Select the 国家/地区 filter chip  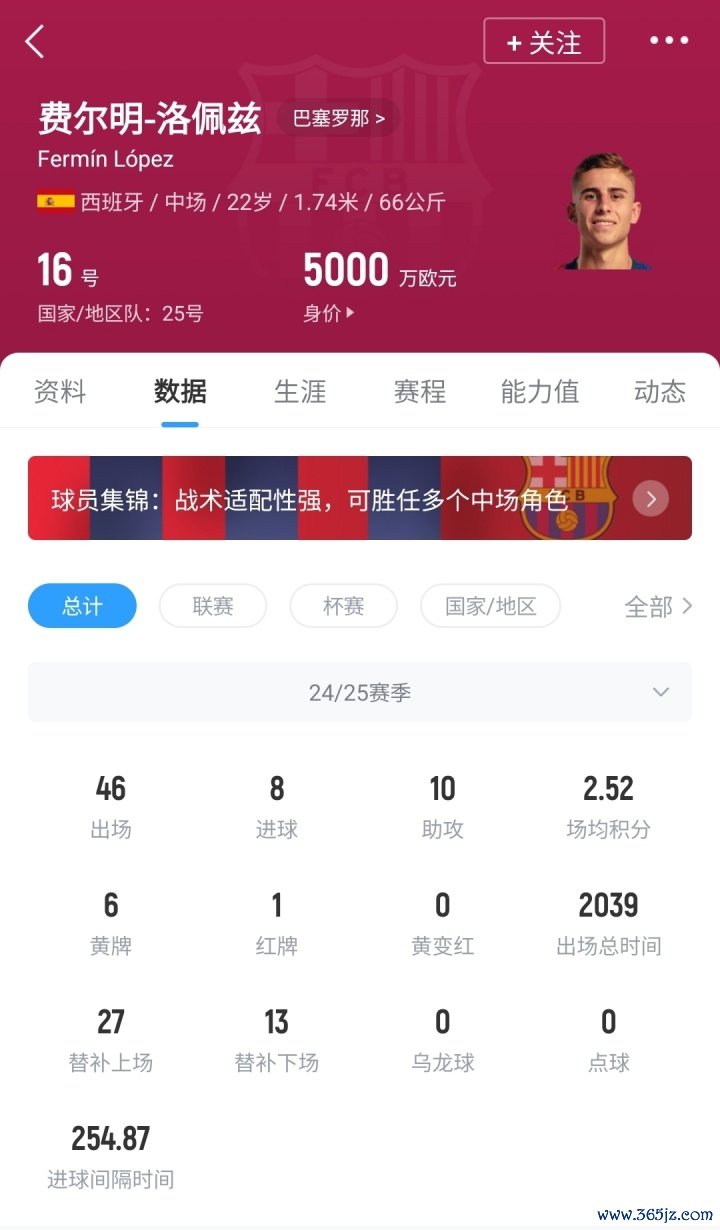click(490, 606)
